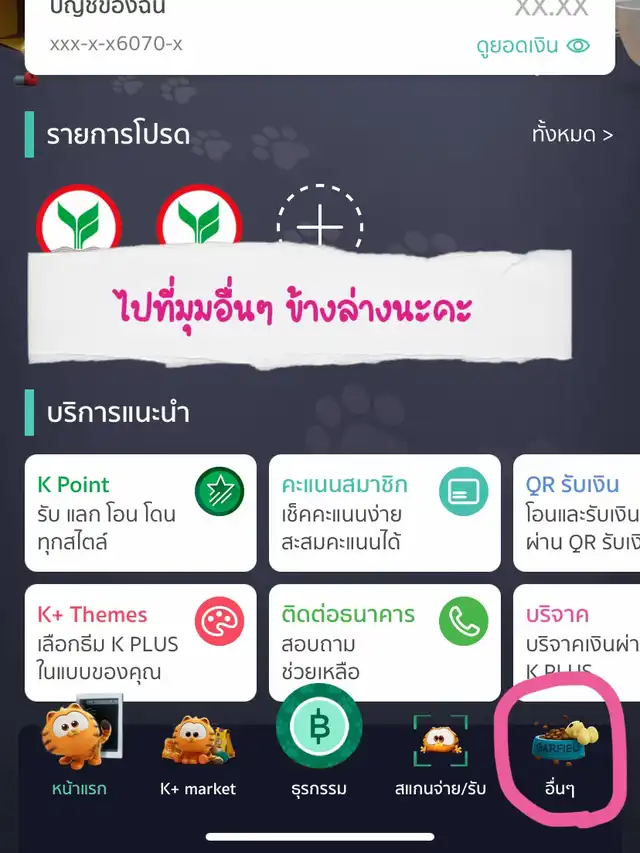Open the สแกนจ่าย/รับ tab
This screenshot has width=640, height=853.
(440, 760)
